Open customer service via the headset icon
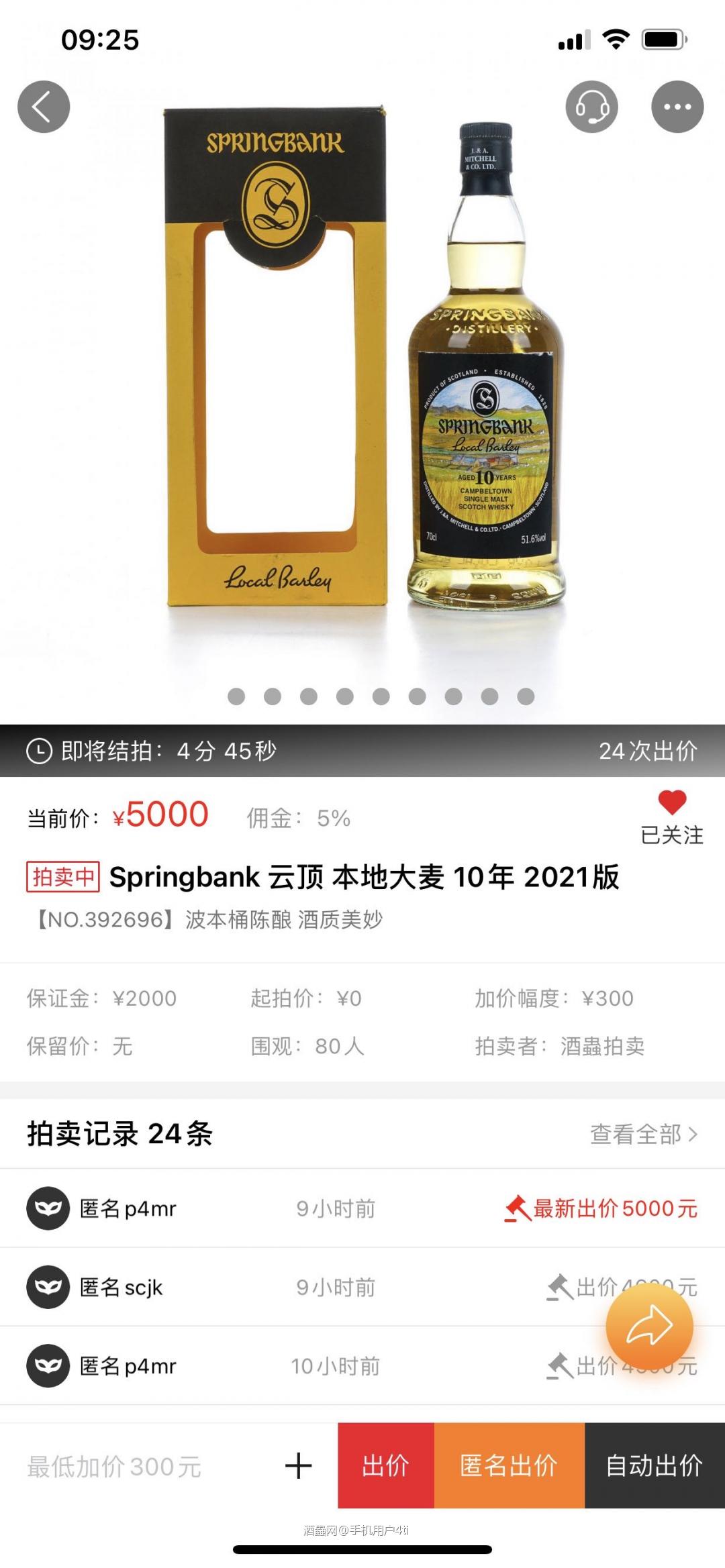Screen dimensions: 725x1568 592,106
